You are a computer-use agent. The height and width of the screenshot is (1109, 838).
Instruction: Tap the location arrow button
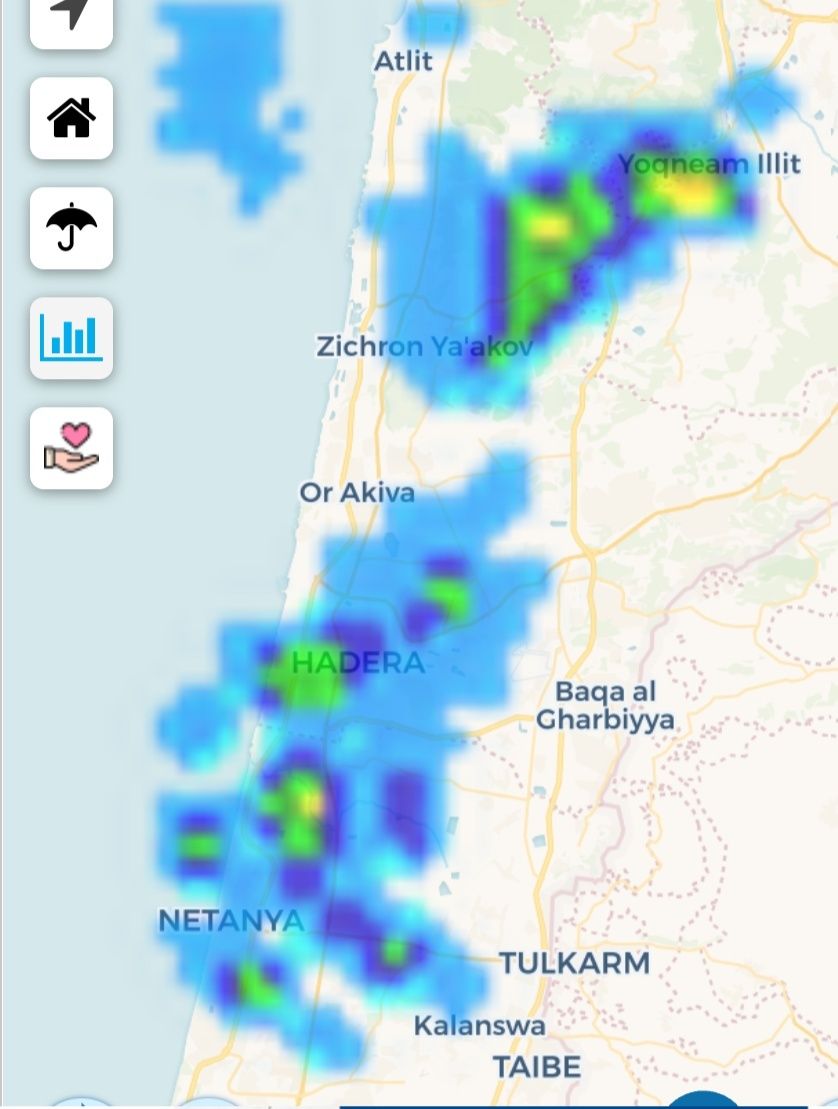coord(71,18)
